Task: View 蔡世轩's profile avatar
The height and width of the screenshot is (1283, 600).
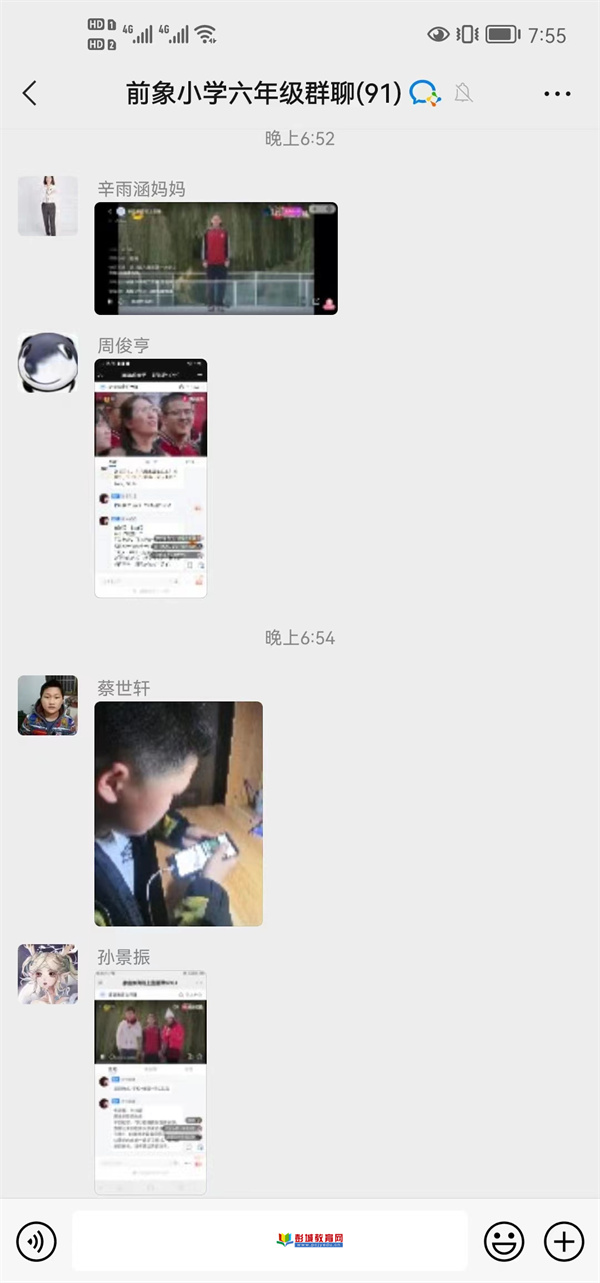Action: click(47, 705)
